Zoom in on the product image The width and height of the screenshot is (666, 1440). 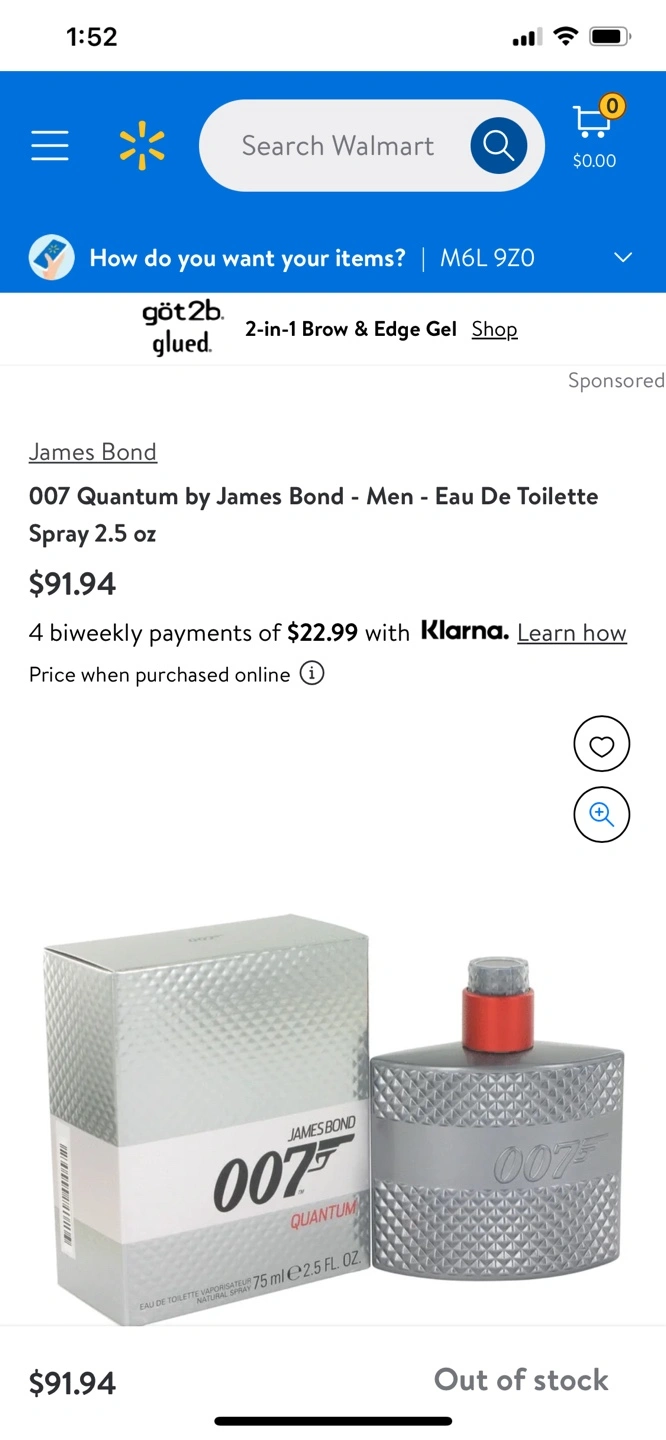601,815
